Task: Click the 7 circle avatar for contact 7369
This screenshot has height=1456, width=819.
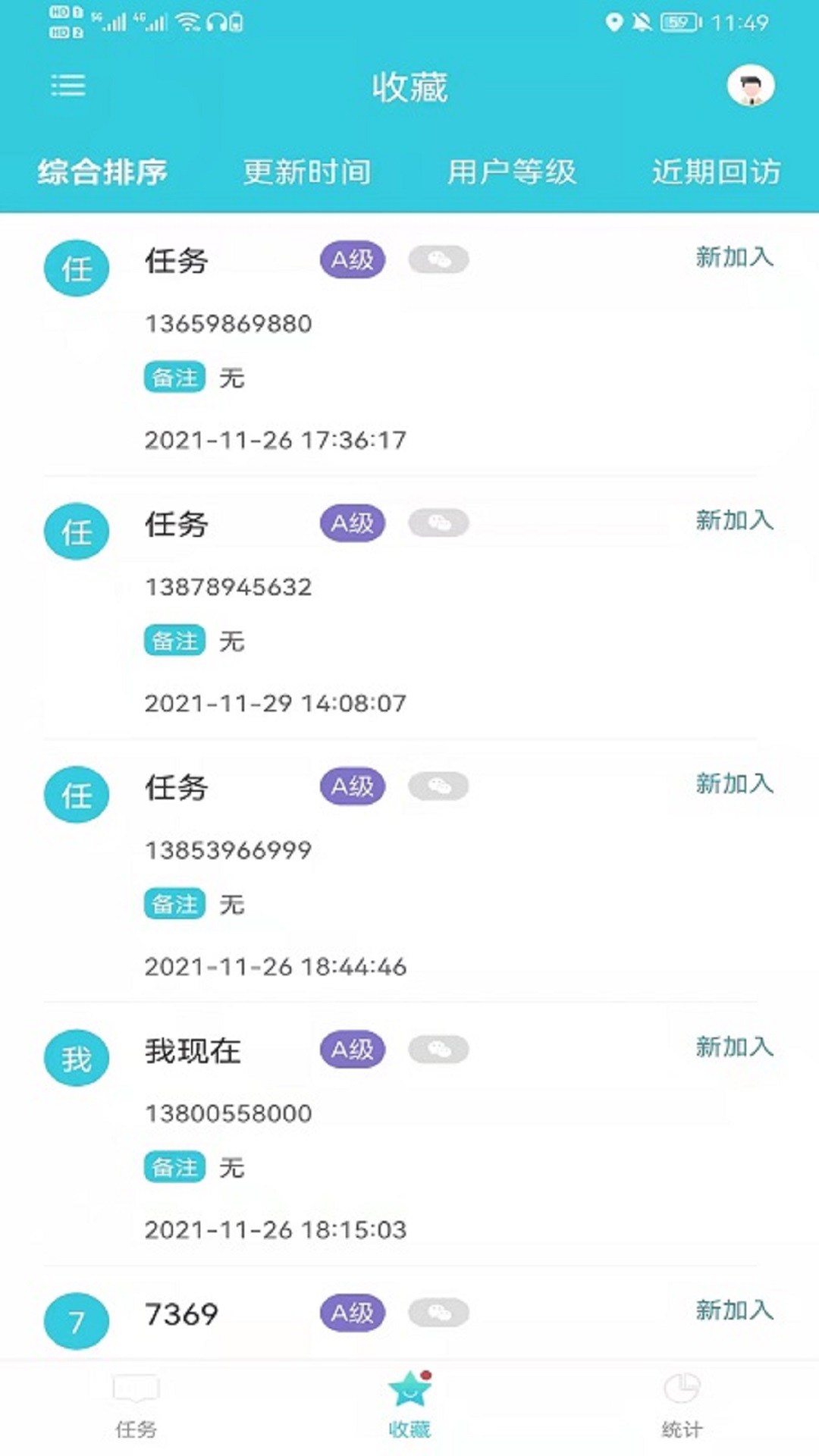Action: pyautogui.click(x=76, y=1311)
